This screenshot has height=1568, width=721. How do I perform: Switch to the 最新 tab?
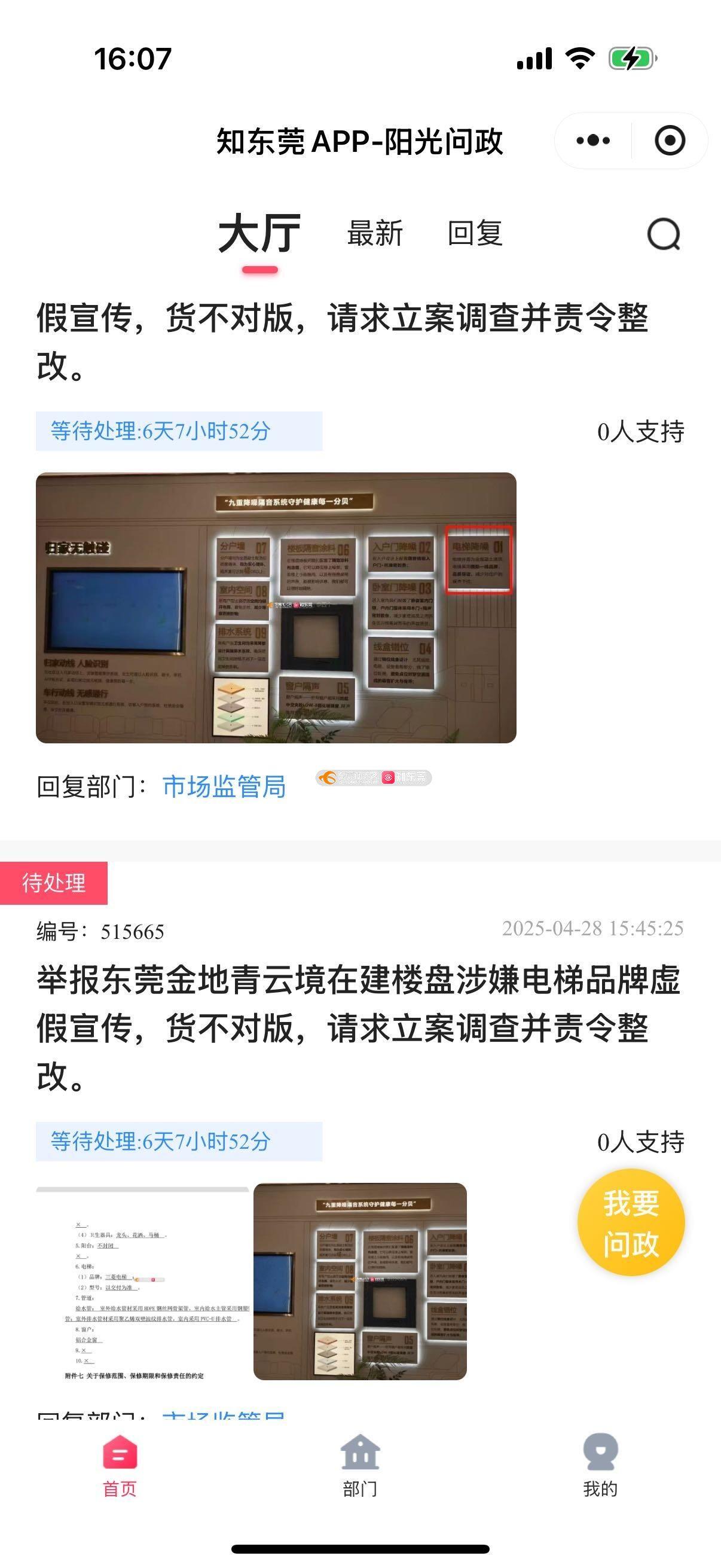[x=375, y=234]
